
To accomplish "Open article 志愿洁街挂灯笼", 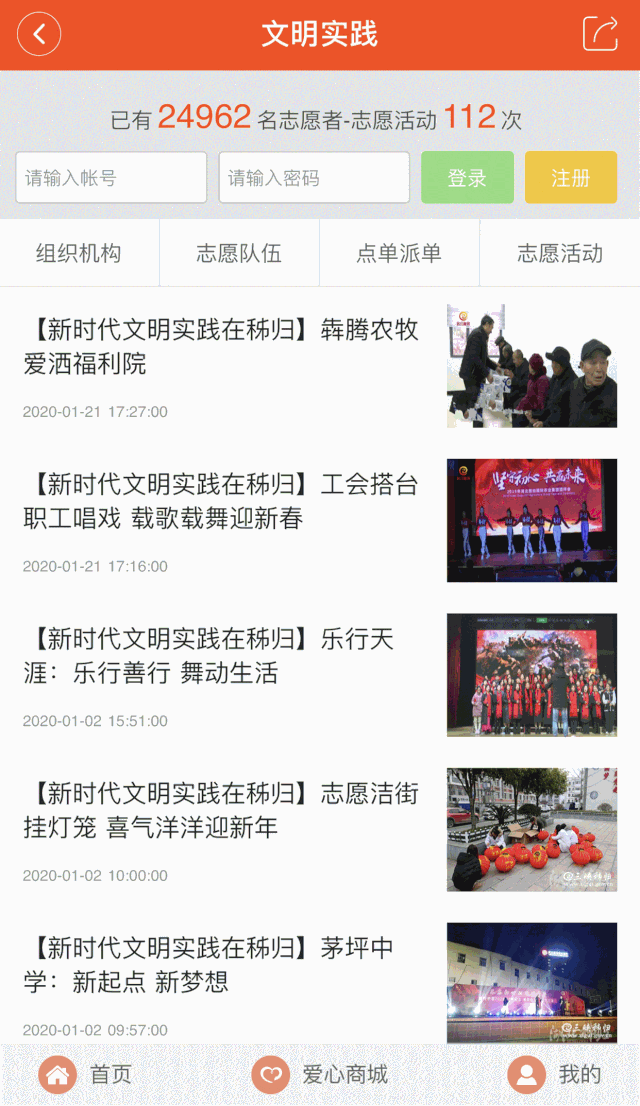I will [x=222, y=811].
